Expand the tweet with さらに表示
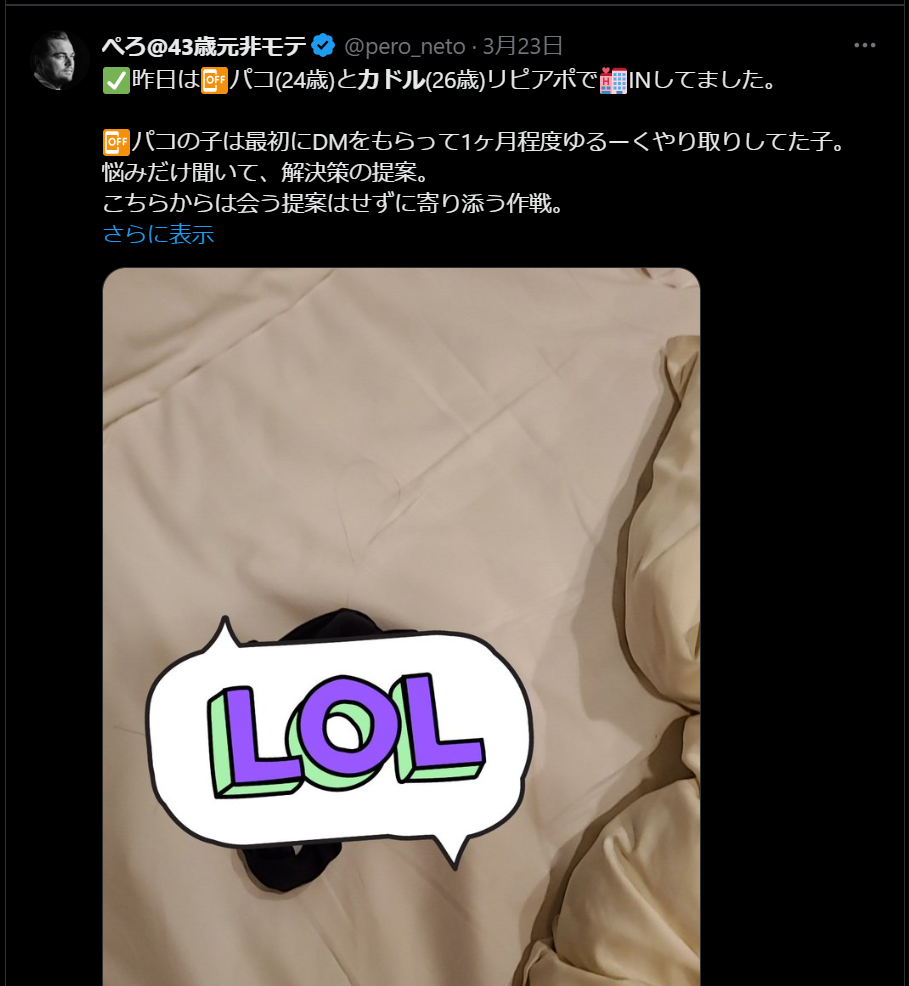The height and width of the screenshot is (986, 909). (158, 235)
